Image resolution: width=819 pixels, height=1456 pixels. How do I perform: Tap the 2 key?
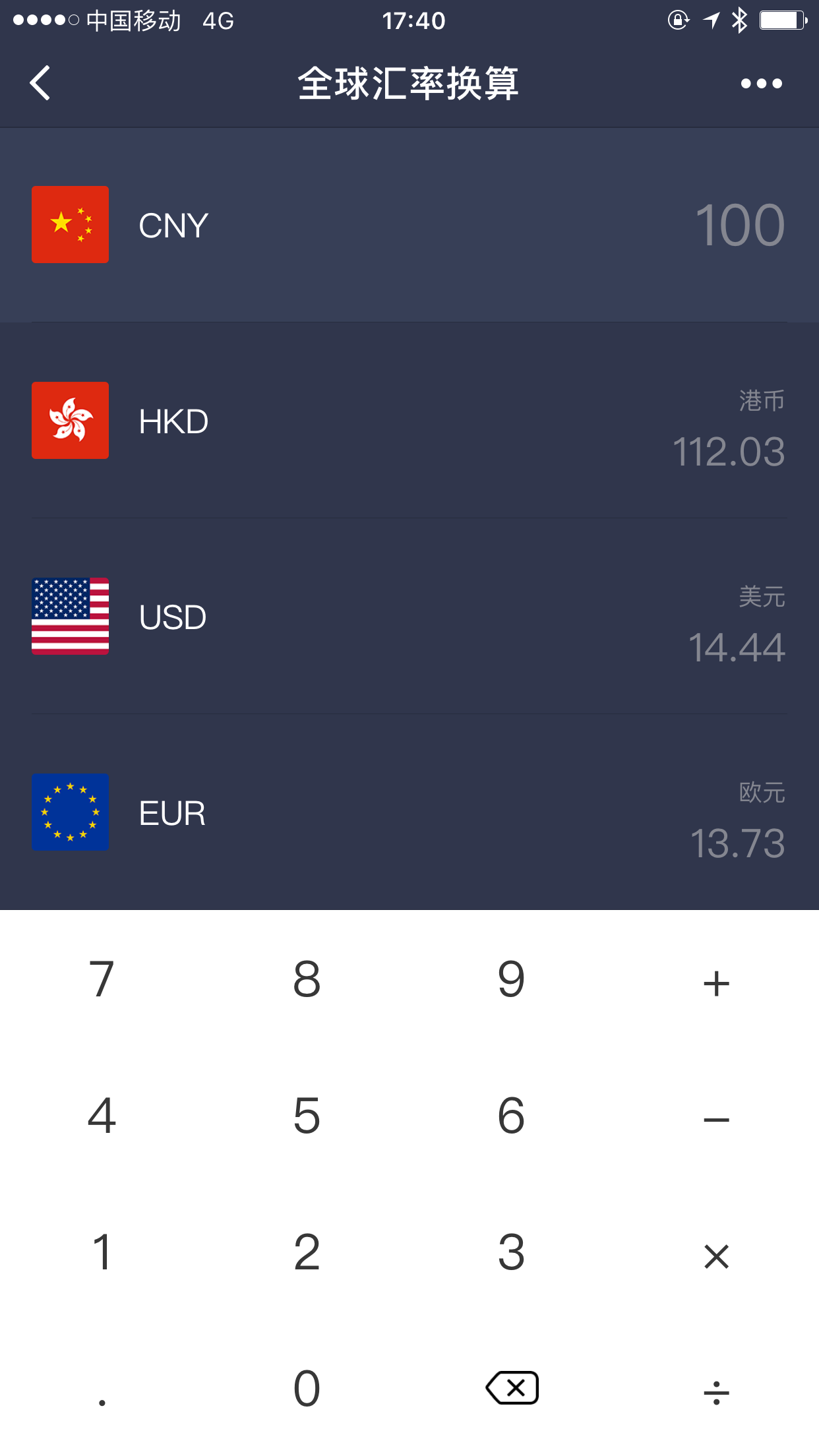click(x=307, y=1252)
